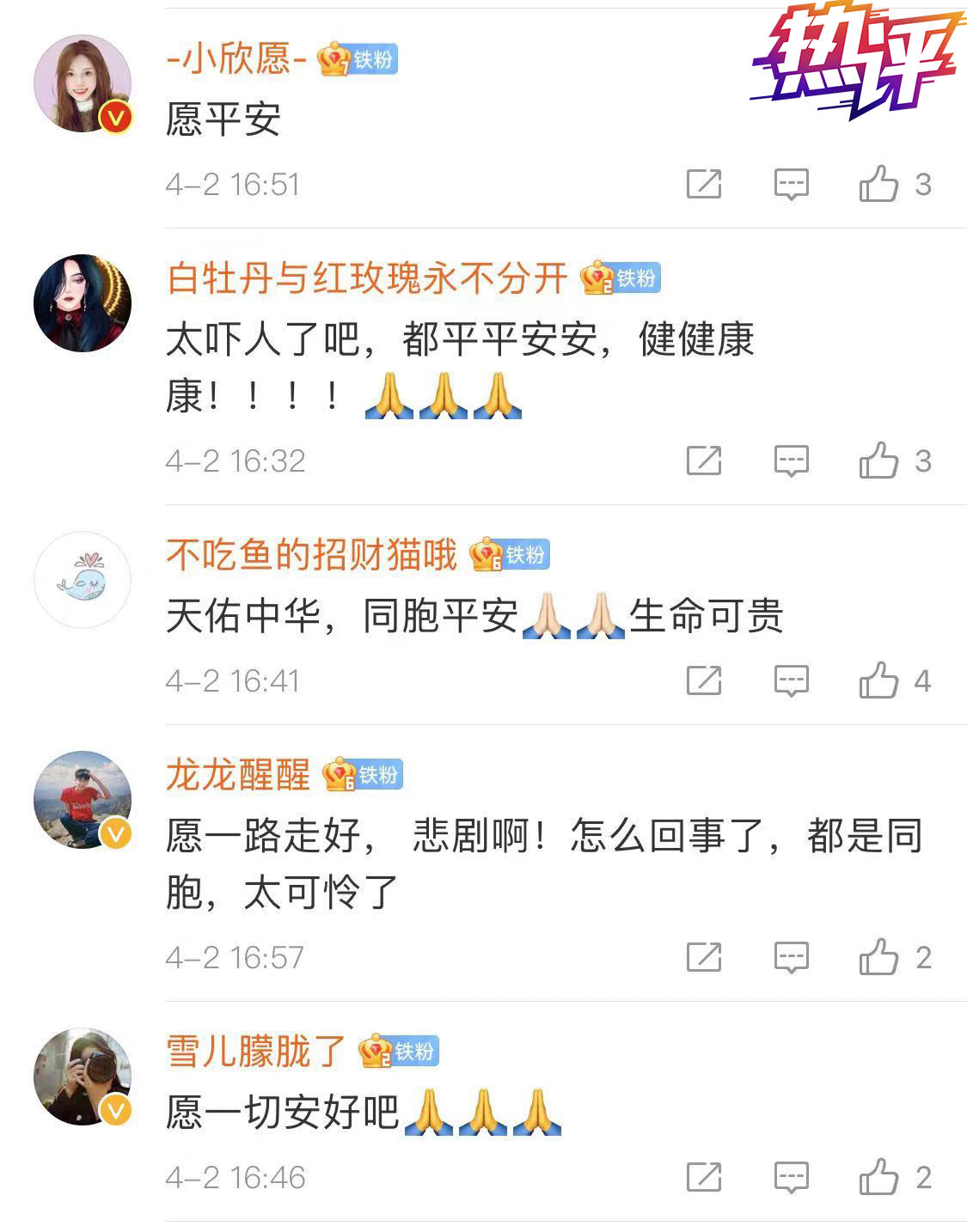Screen dimensions: 967x1232
Task: Reply to 不吃鱼的招财猫哦's comment
Action: pos(791,680)
